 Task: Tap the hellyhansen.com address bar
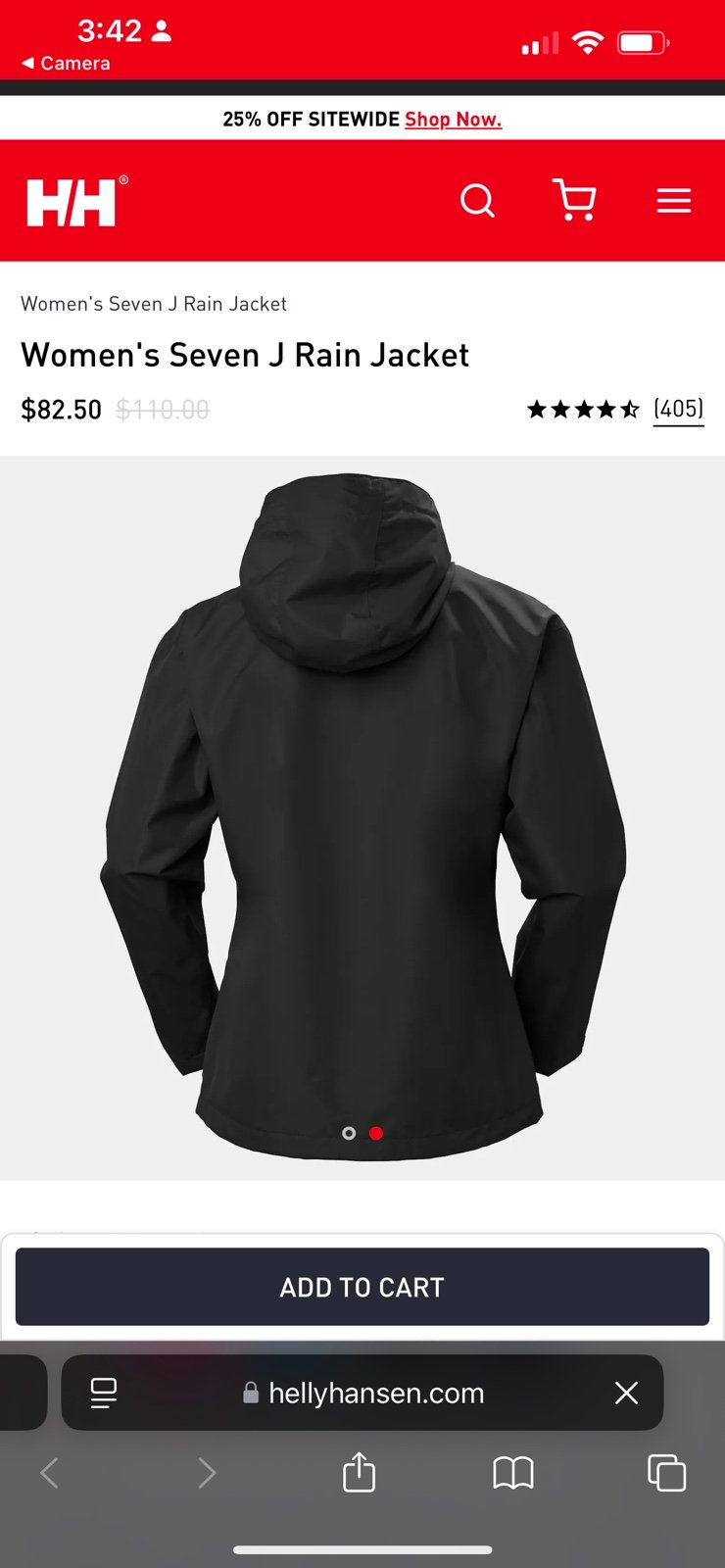coord(362,1393)
